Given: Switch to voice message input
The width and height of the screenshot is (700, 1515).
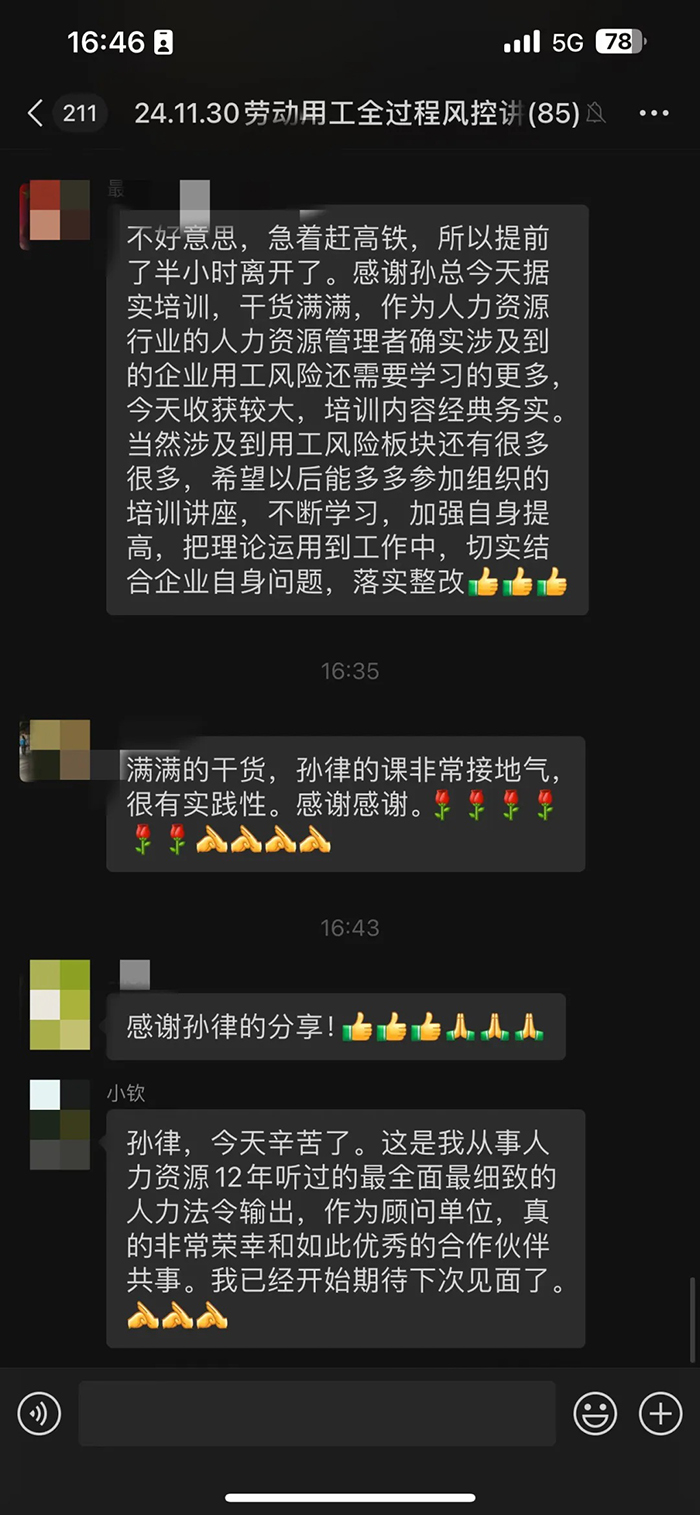Looking at the screenshot, I should pyautogui.click(x=40, y=1414).
